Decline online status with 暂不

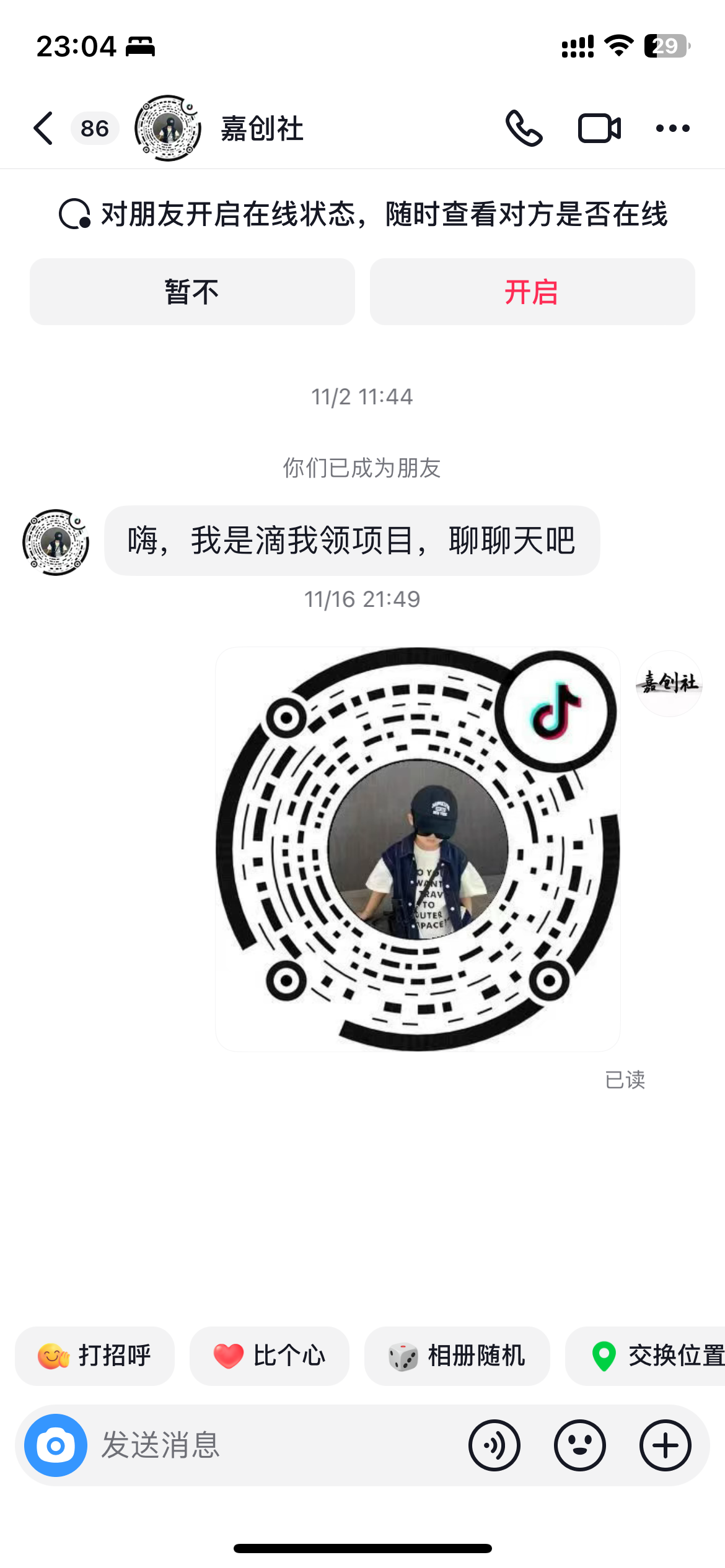click(192, 292)
